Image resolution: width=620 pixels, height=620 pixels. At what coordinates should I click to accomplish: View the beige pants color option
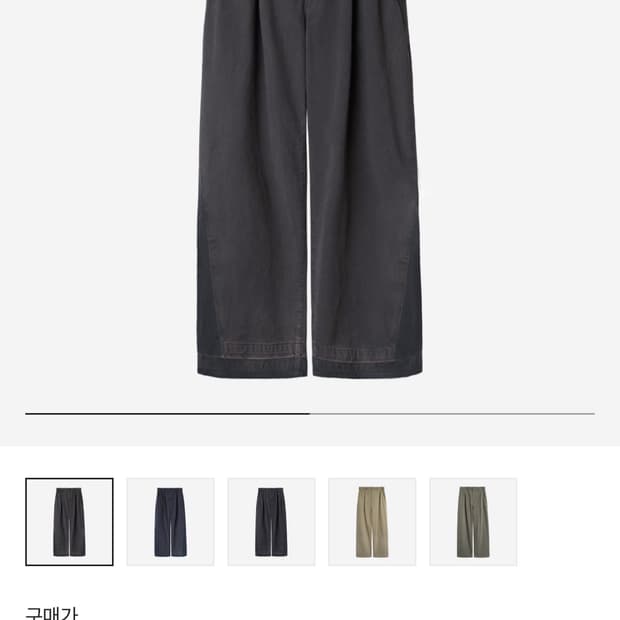(372, 522)
